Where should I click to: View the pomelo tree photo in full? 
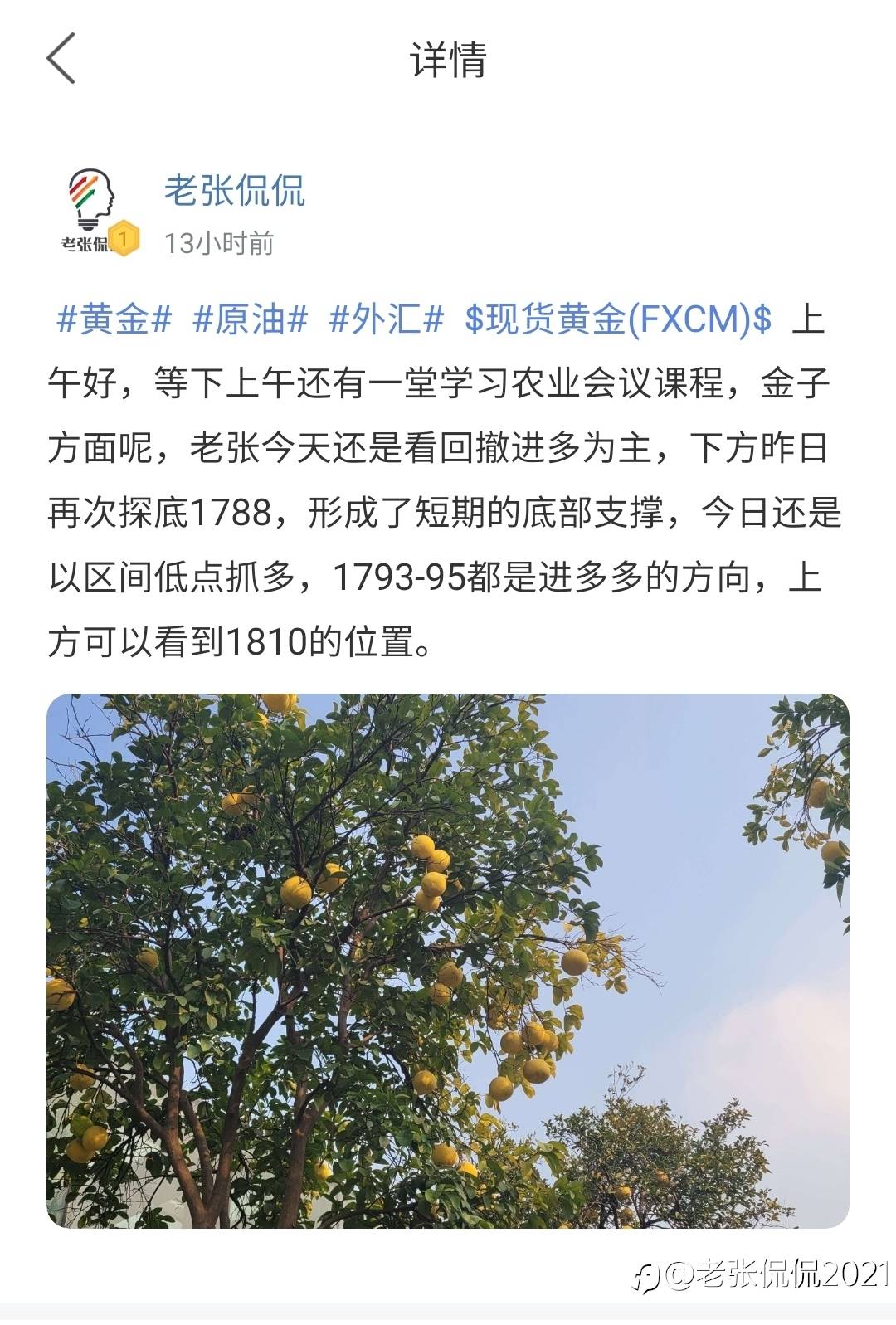pos(448,960)
